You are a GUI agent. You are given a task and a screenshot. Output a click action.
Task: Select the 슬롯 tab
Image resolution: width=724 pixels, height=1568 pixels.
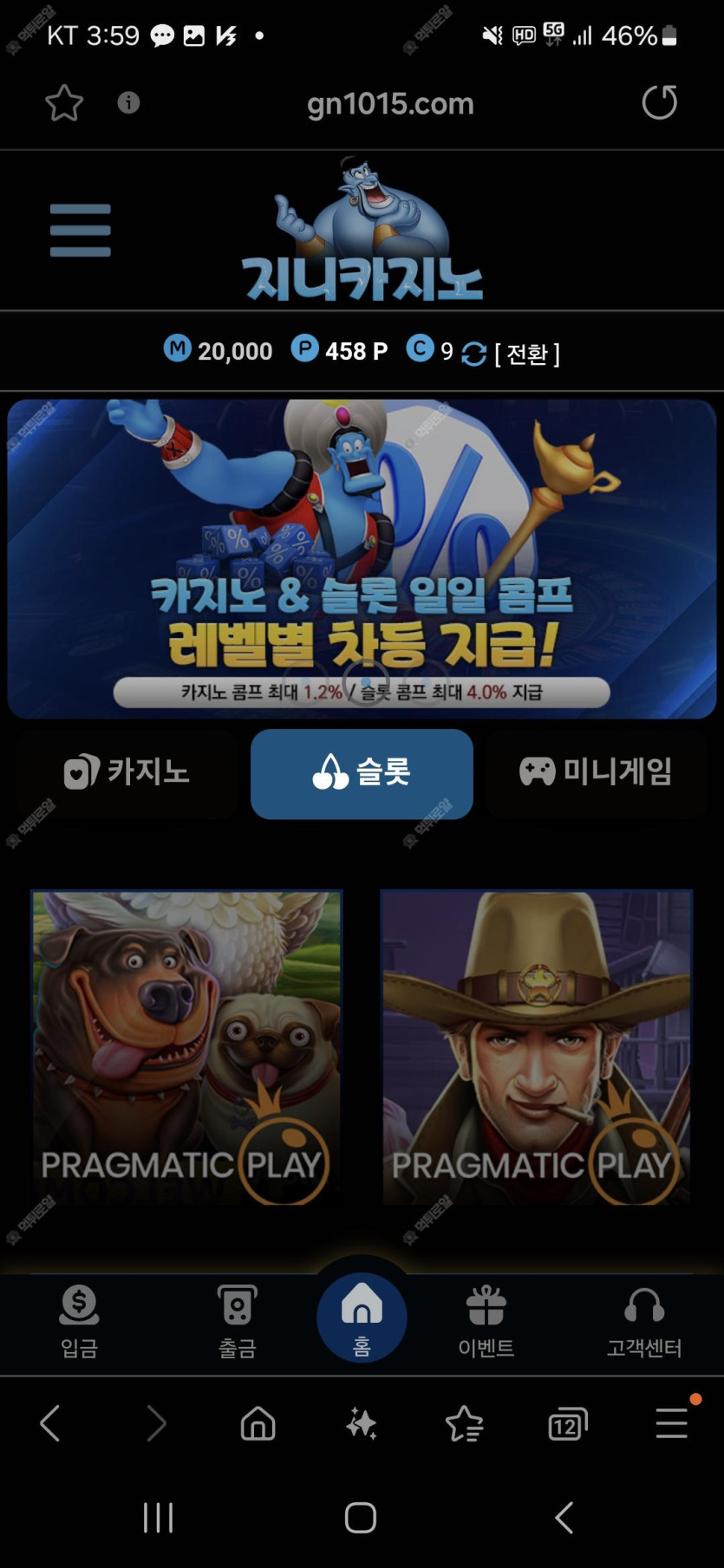[x=362, y=772]
